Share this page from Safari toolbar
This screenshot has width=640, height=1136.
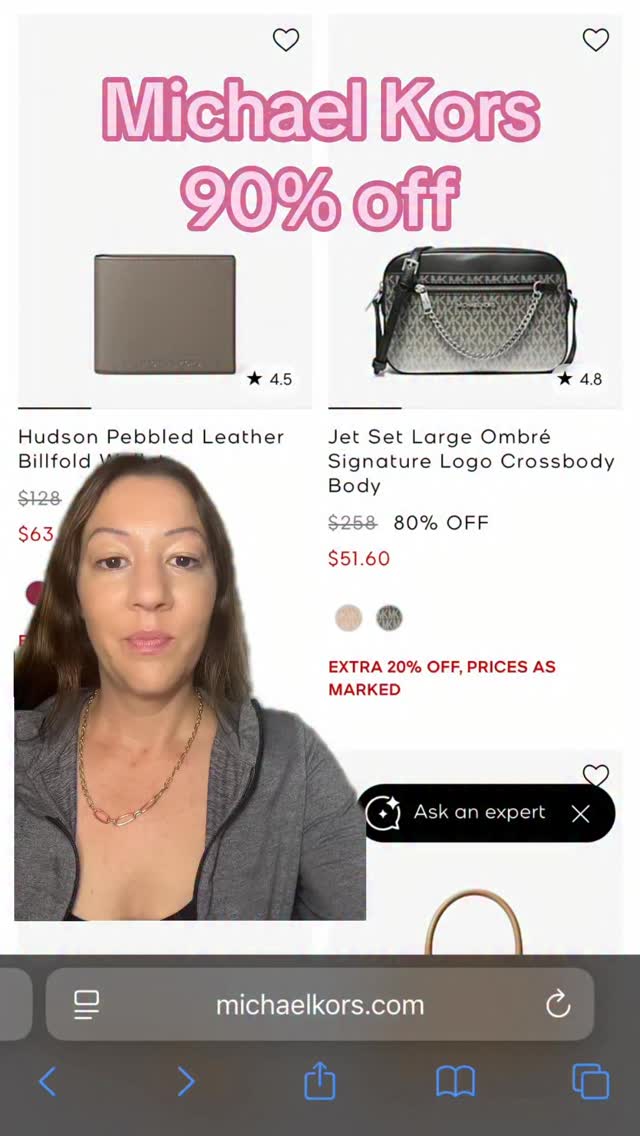pyautogui.click(x=320, y=1080)
